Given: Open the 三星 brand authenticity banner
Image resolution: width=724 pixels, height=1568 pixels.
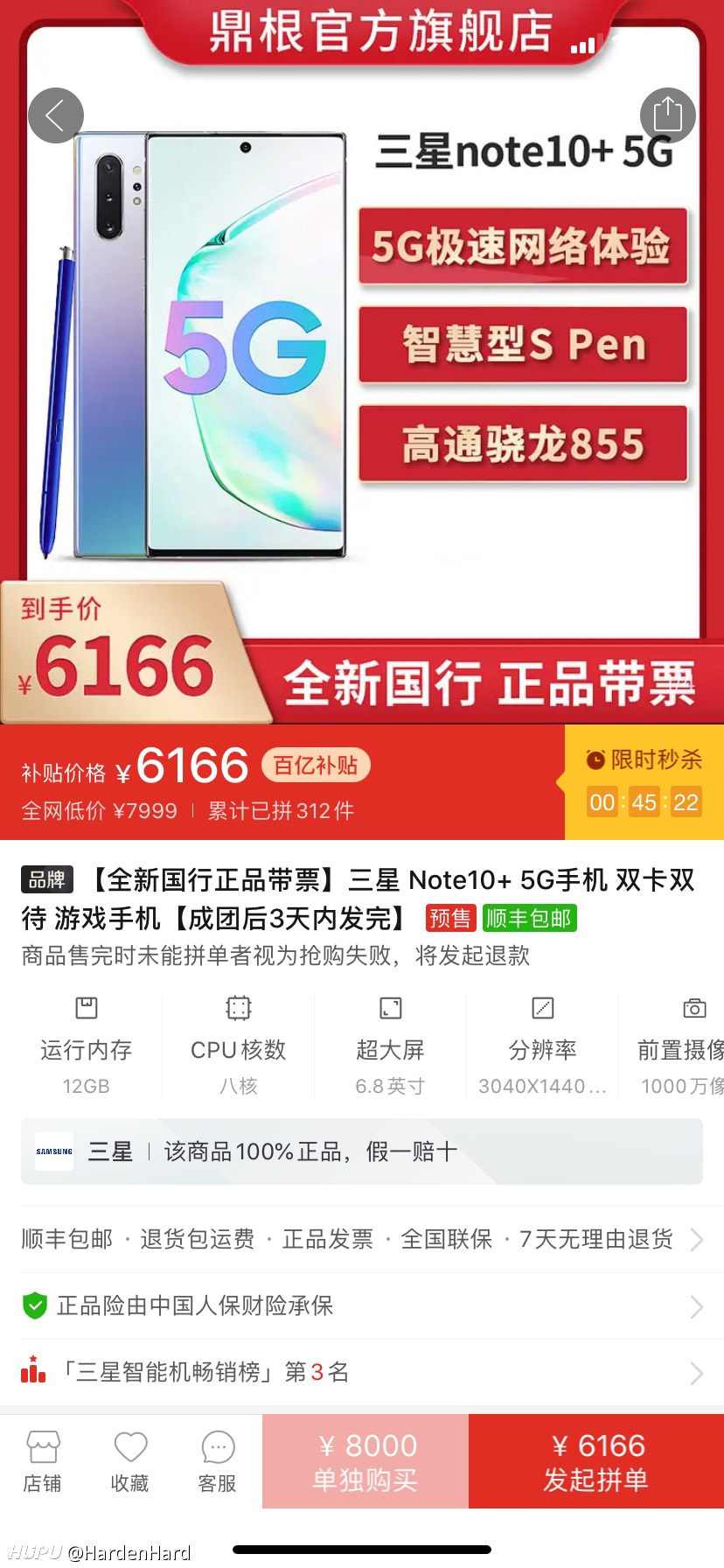Looking at the screenshot, I should [362, 1151].
